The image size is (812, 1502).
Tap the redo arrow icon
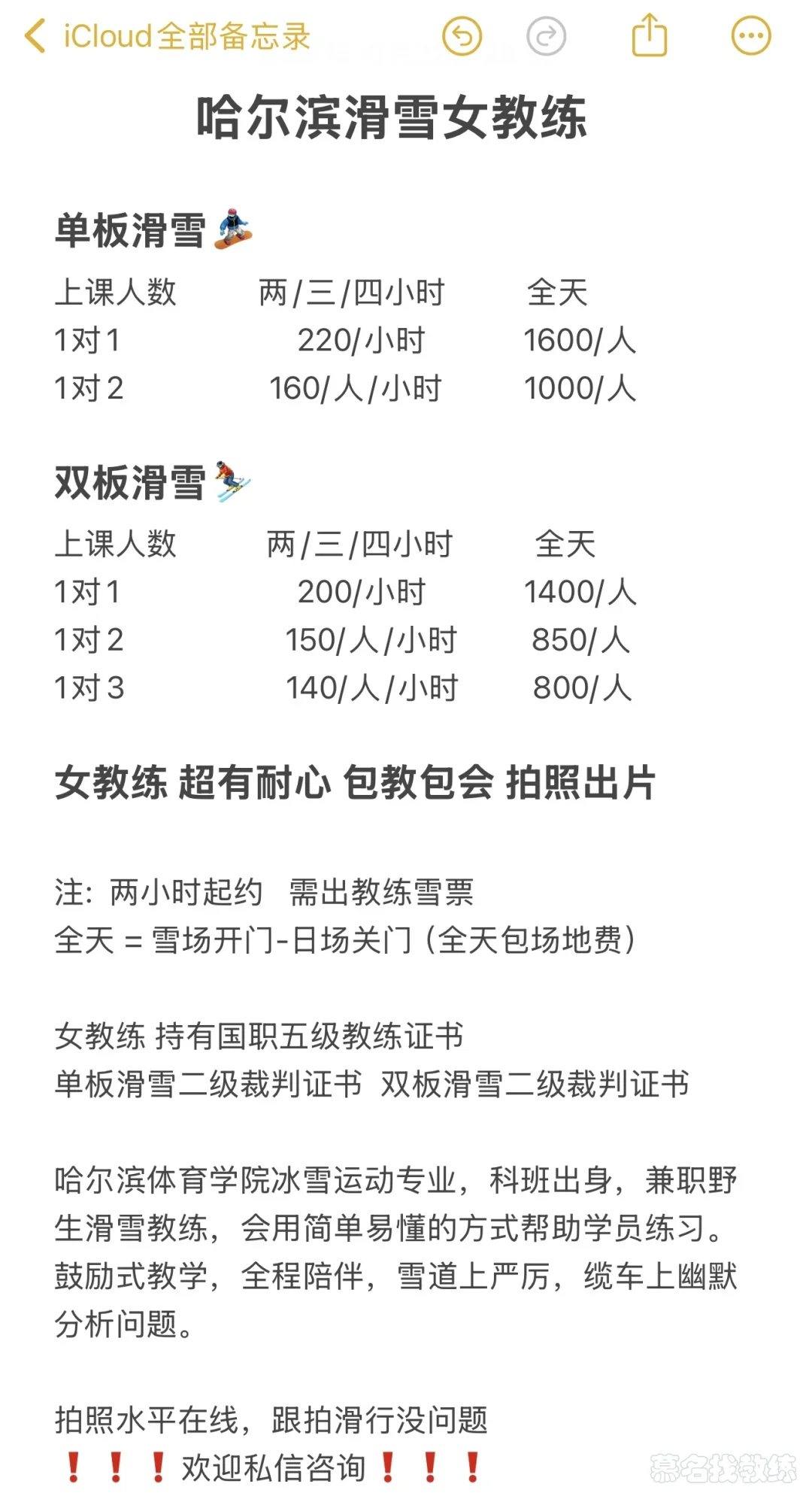(x=546, y=36)
